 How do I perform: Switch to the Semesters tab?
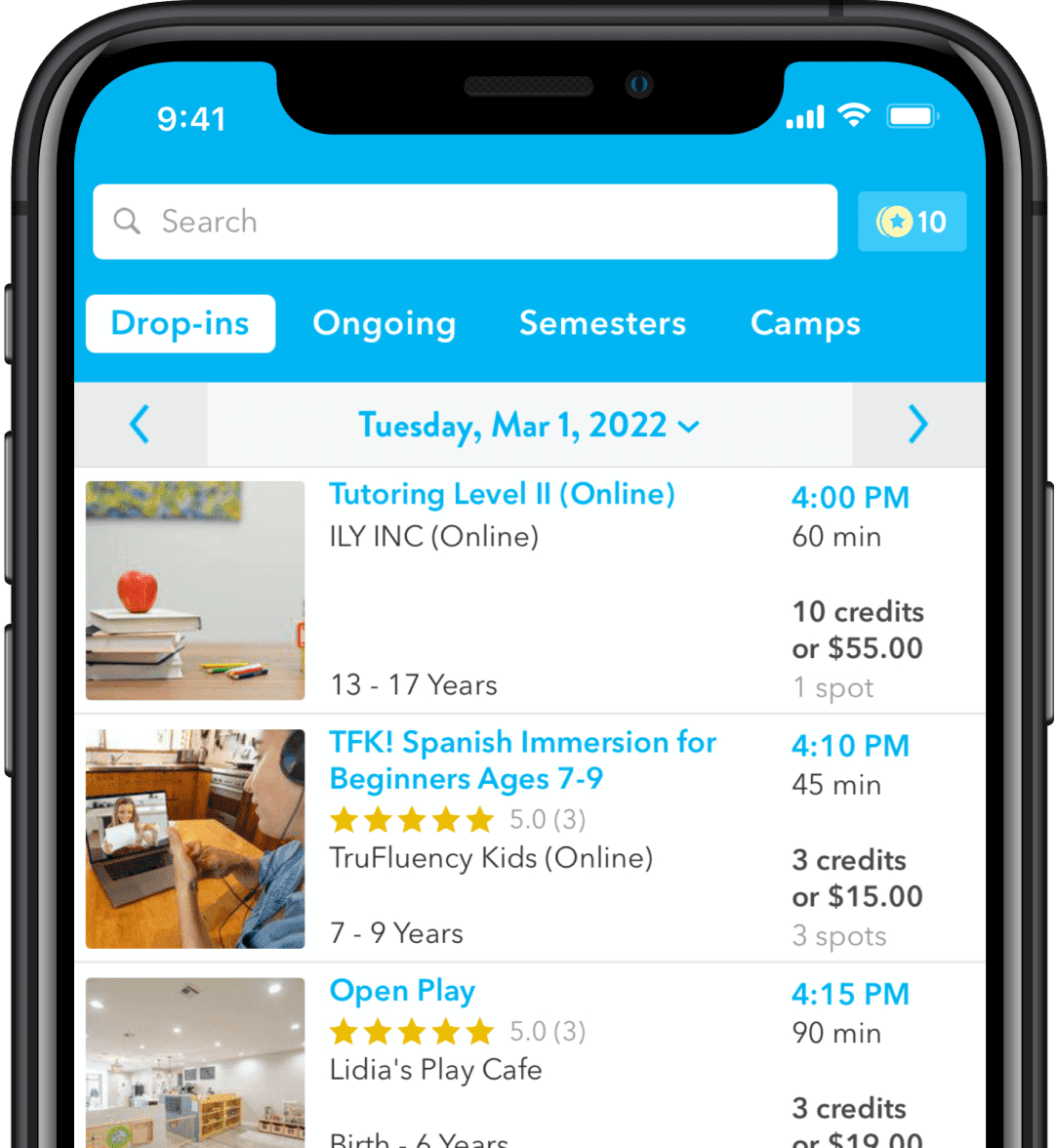(x=602, y=323)
